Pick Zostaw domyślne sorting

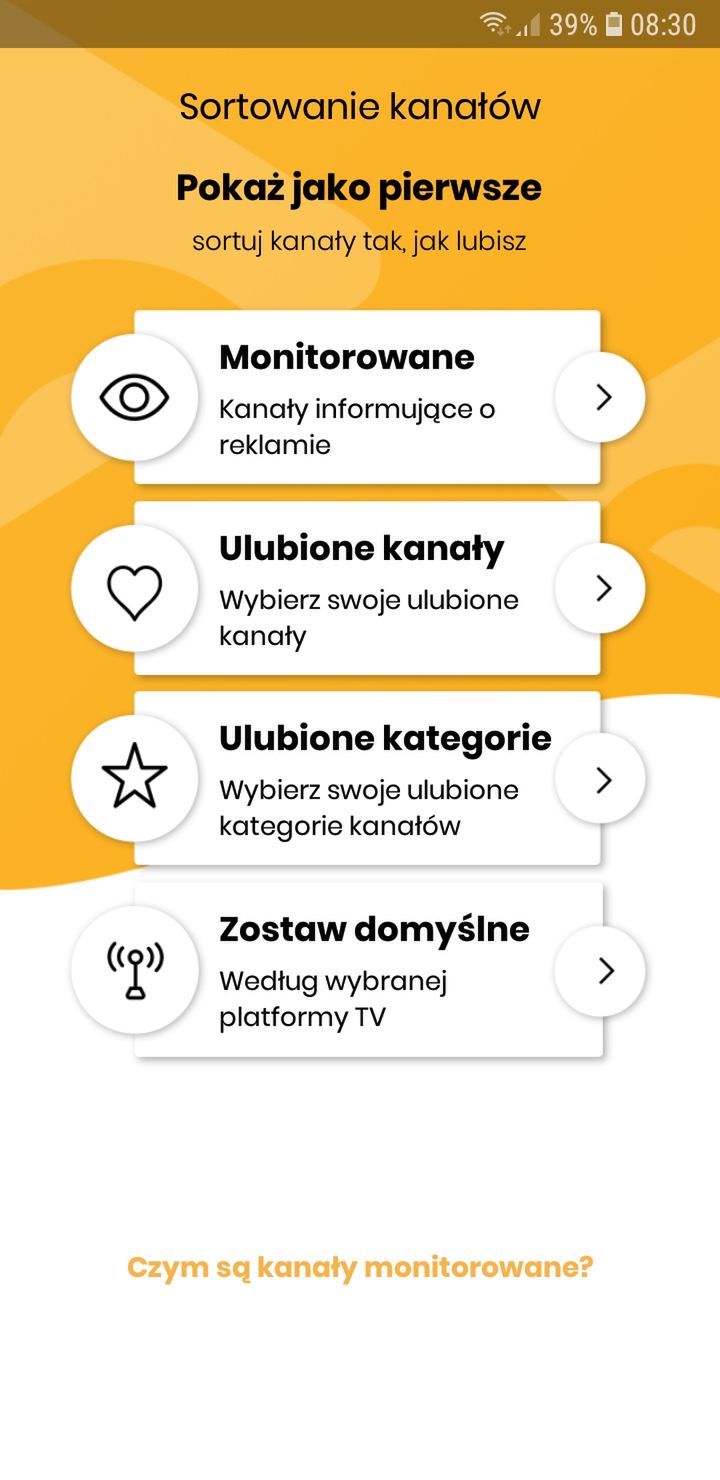369,969
